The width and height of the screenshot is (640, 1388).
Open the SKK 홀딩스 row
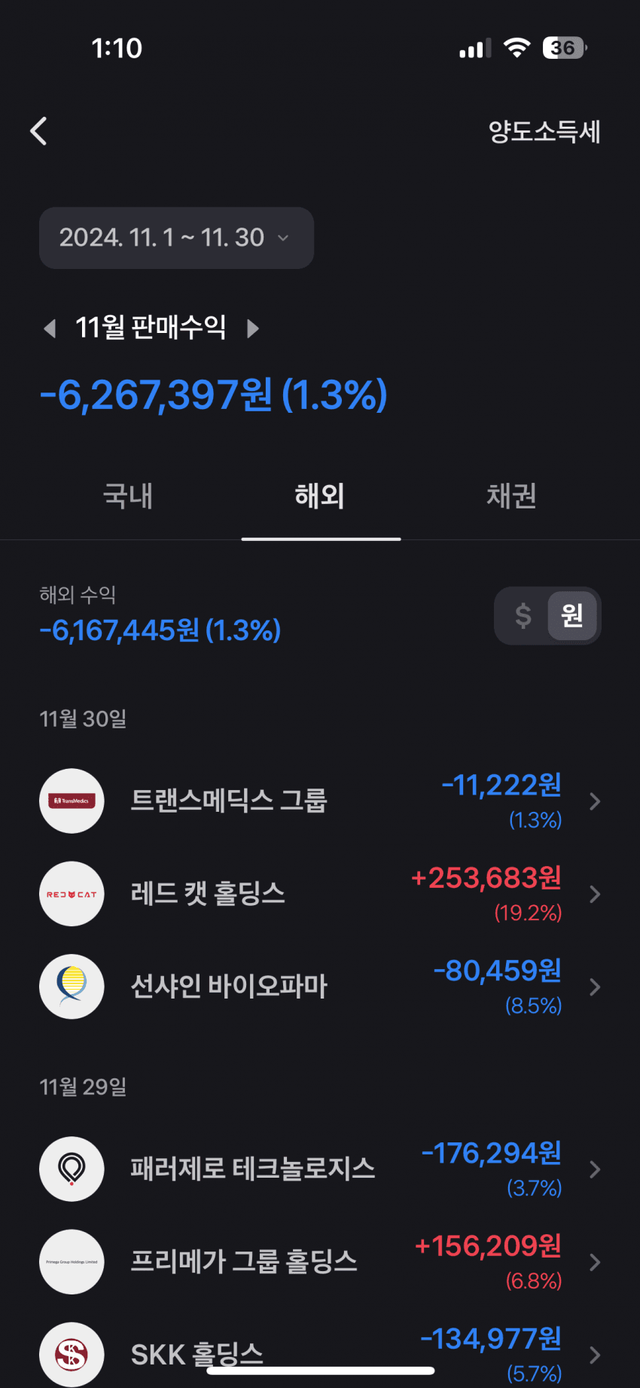coord(320,1352)
